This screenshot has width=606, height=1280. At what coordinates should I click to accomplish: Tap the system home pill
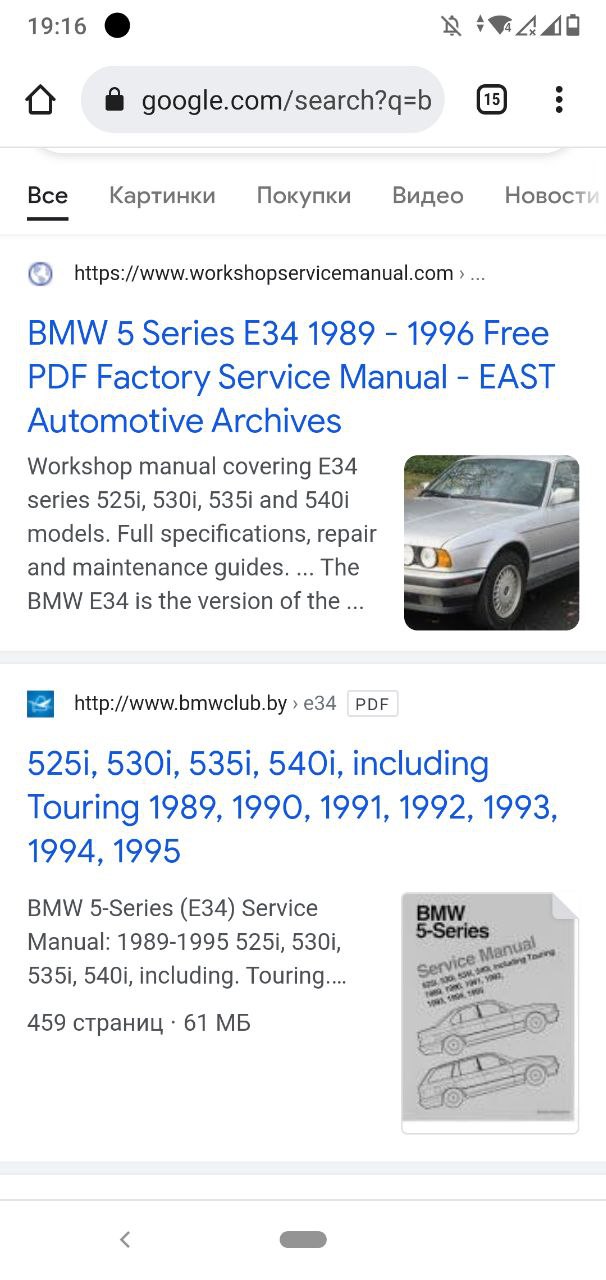303,1240
